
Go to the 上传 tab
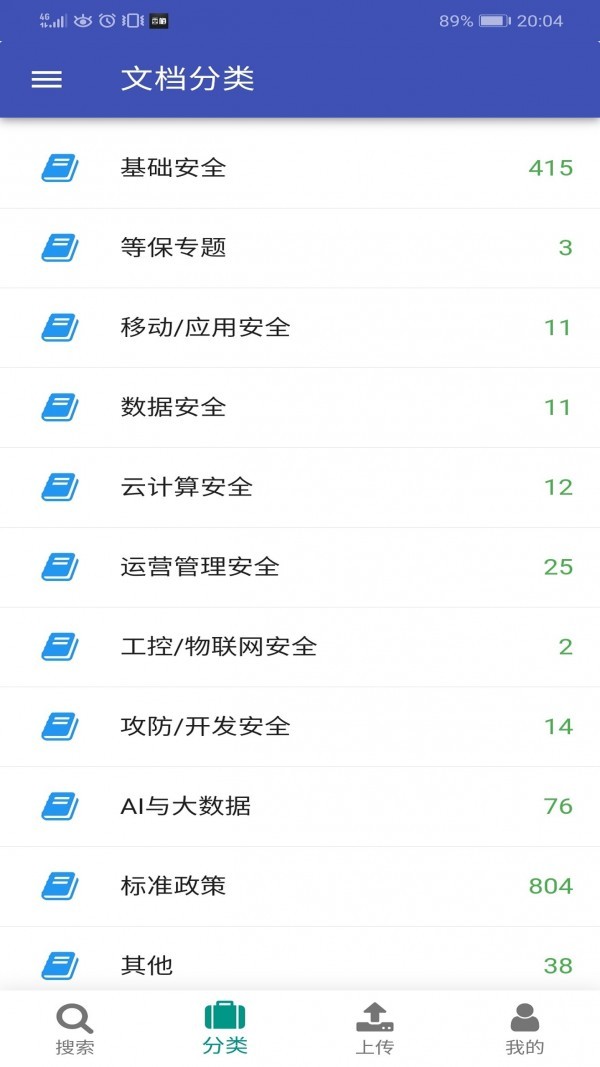375,1029
